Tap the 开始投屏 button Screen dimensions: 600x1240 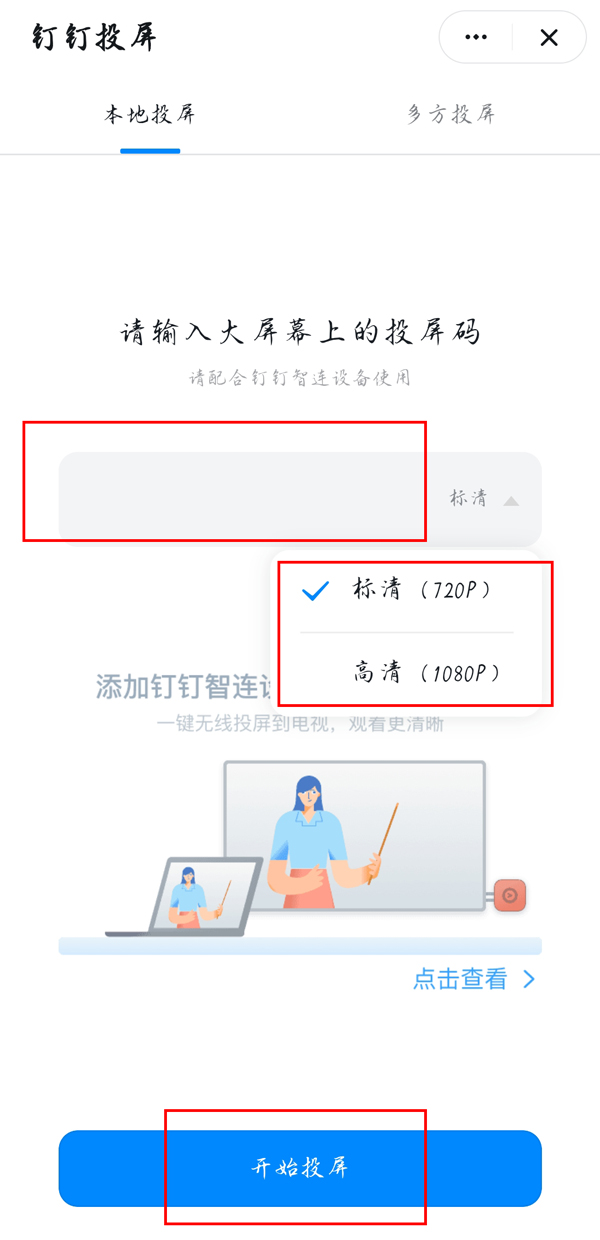(300, 1167)
